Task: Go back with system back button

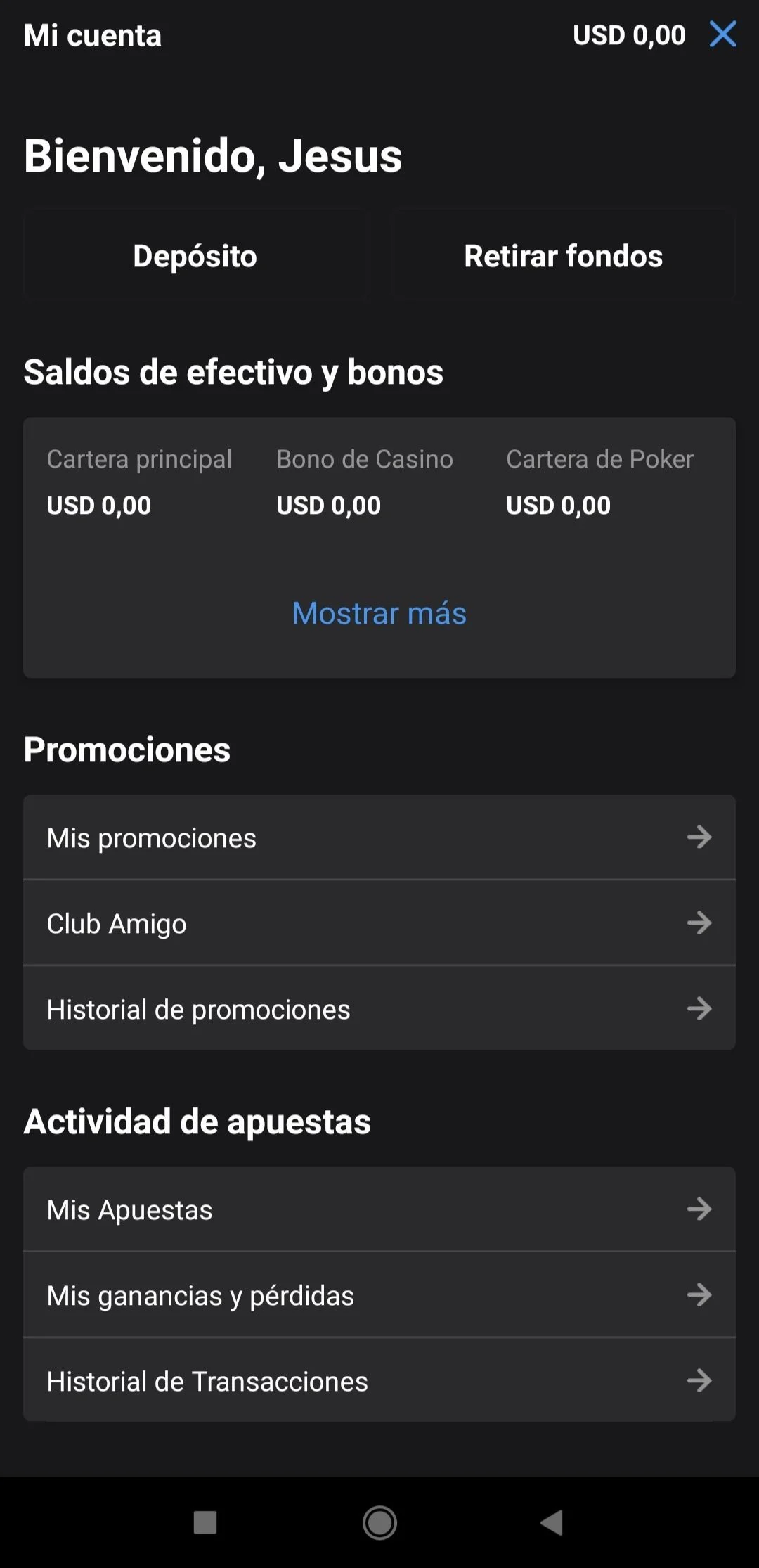Action: point(552,1523)
